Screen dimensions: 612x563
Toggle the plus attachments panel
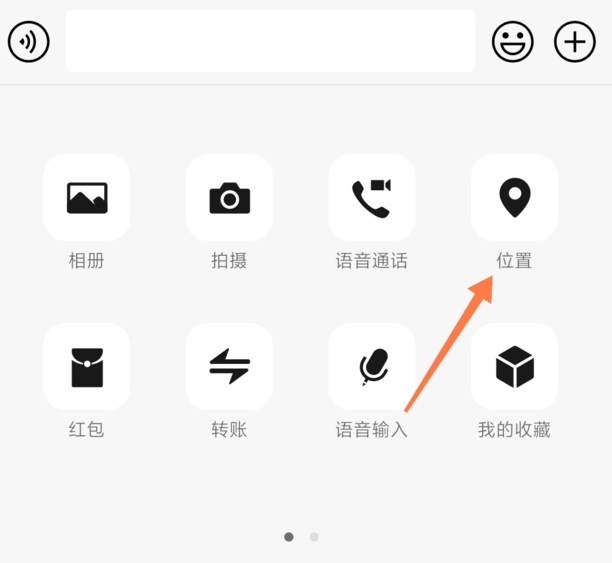pyautogui.click(x=575, y=41)
